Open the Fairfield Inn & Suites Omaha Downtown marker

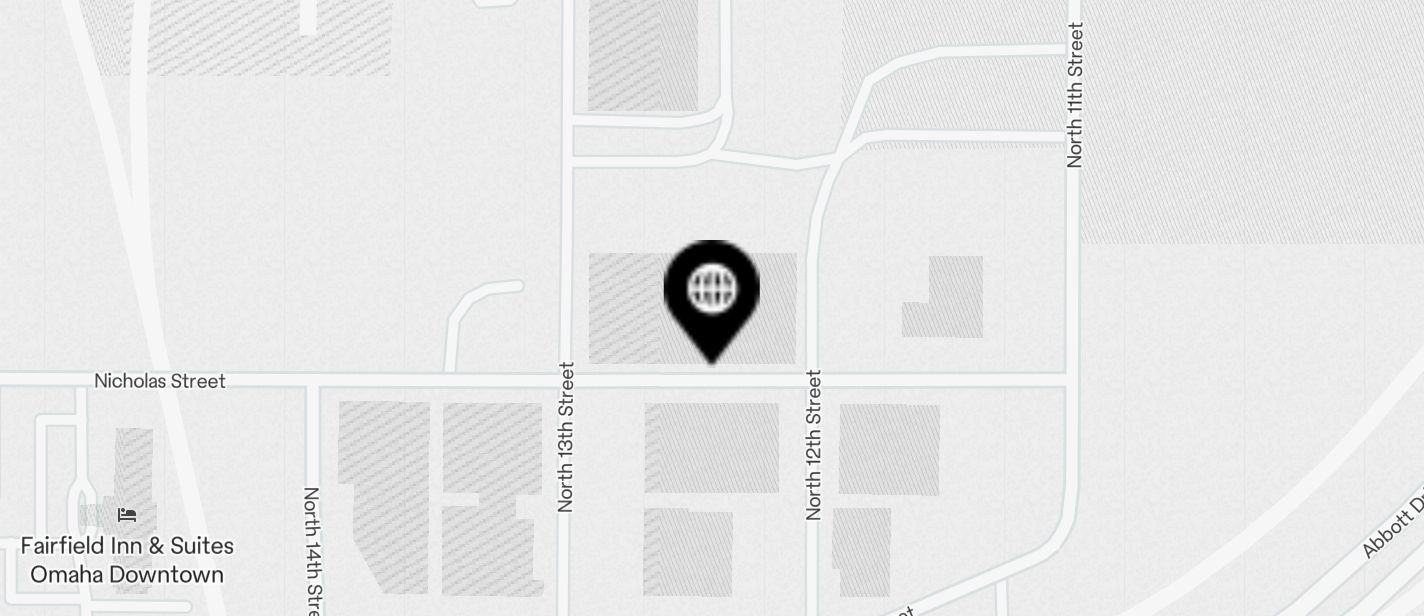(x=127, y=516)
